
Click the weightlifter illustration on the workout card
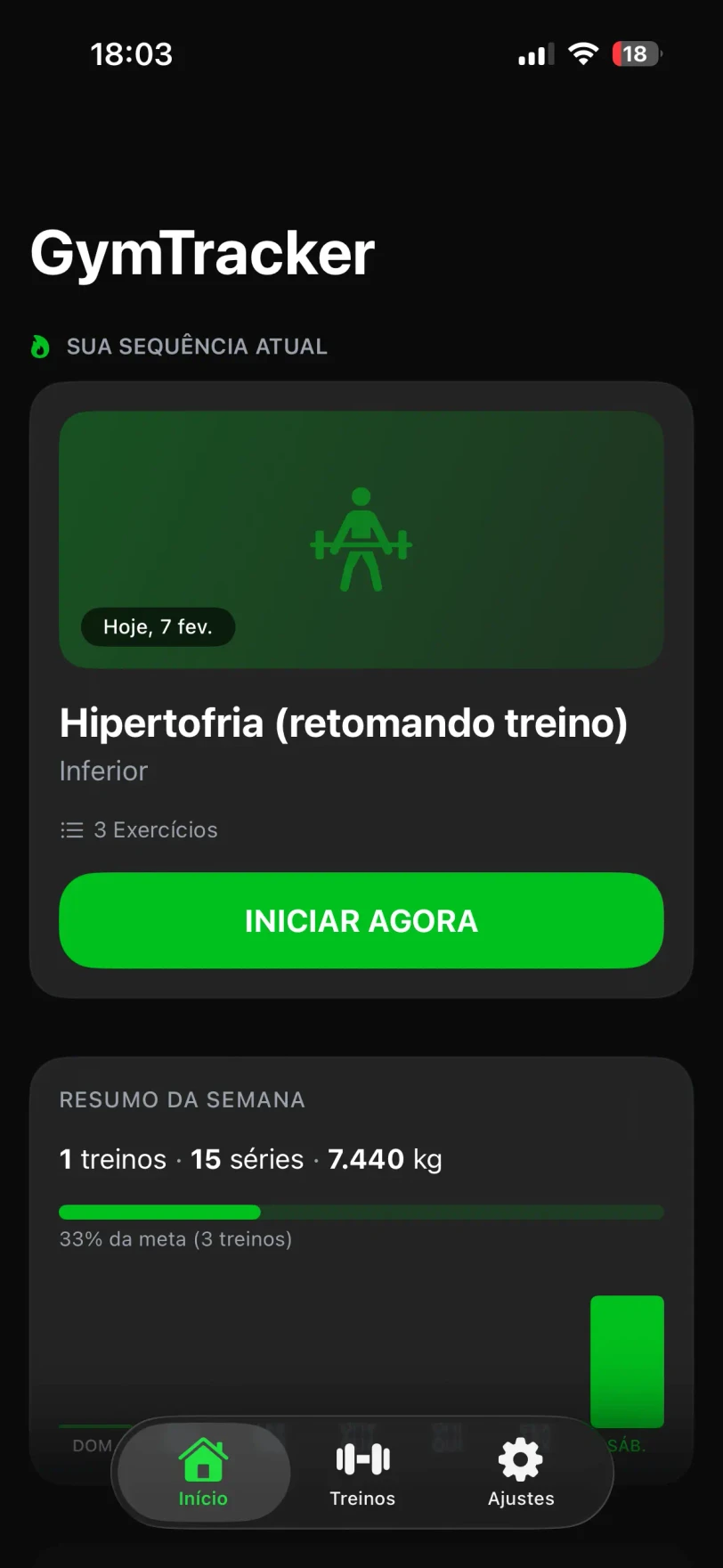(x=361, y=539)
